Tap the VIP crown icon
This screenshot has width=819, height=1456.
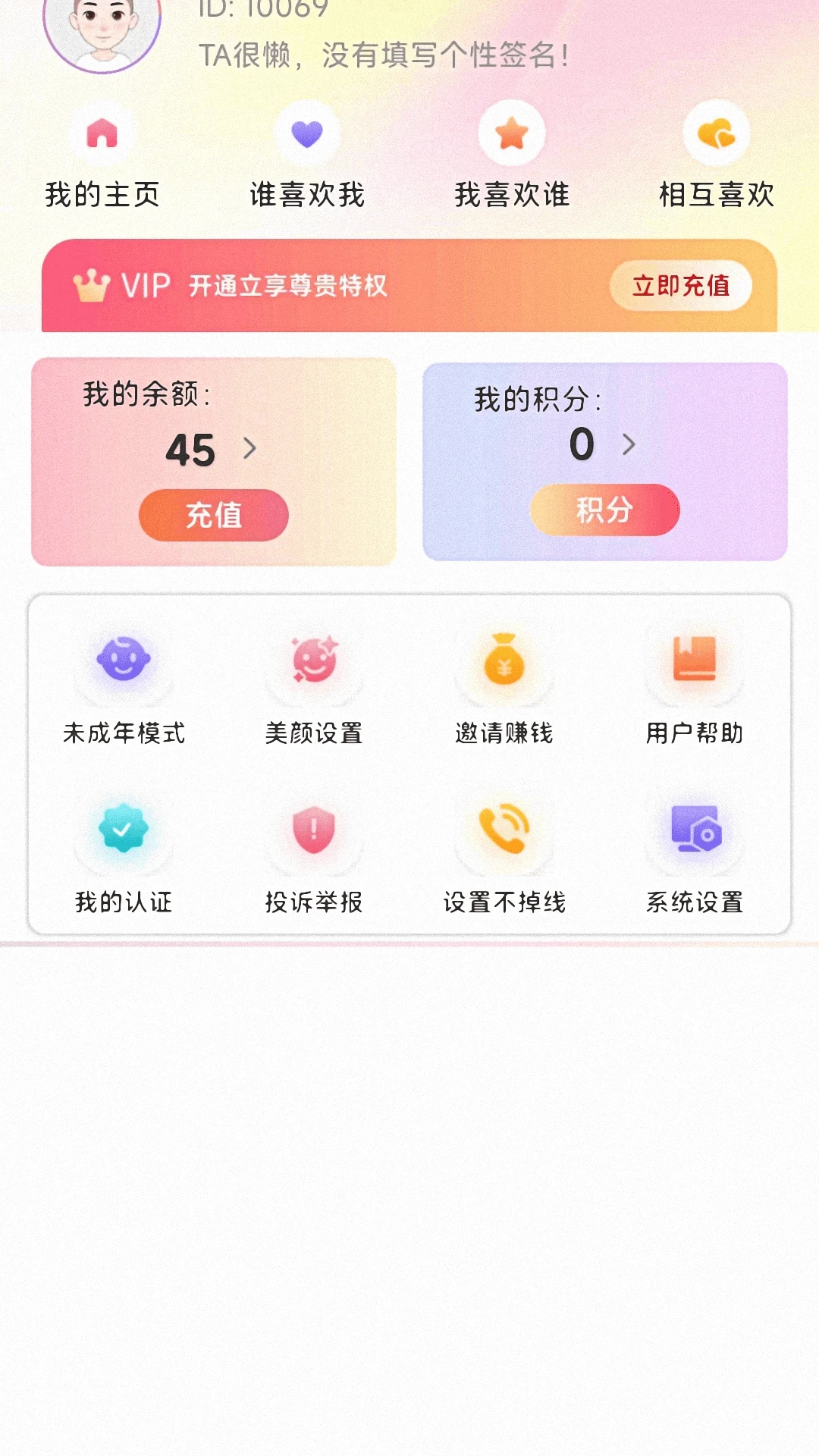point(91,285)
